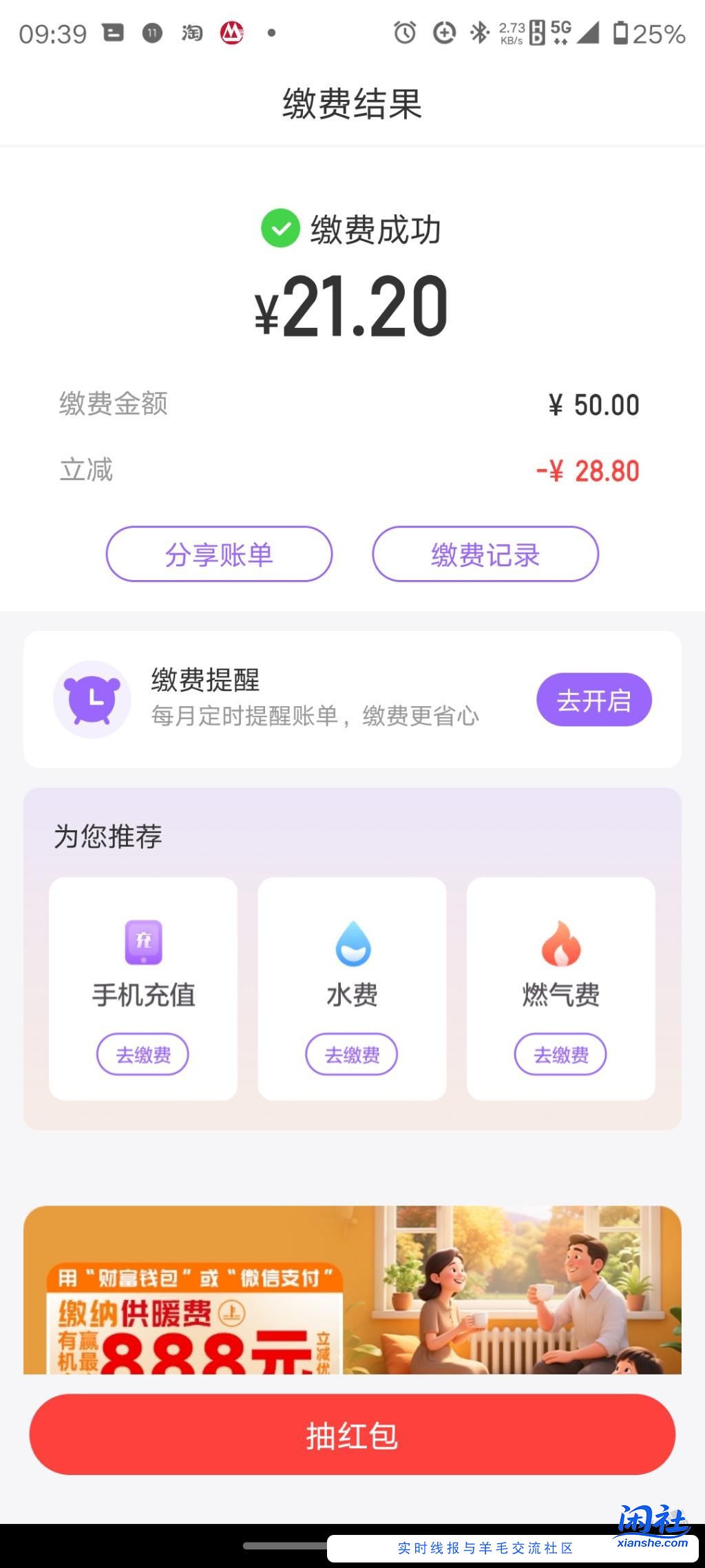
Task: Tap 去缴费 under 燃气费
Action: coord(560,1054)
